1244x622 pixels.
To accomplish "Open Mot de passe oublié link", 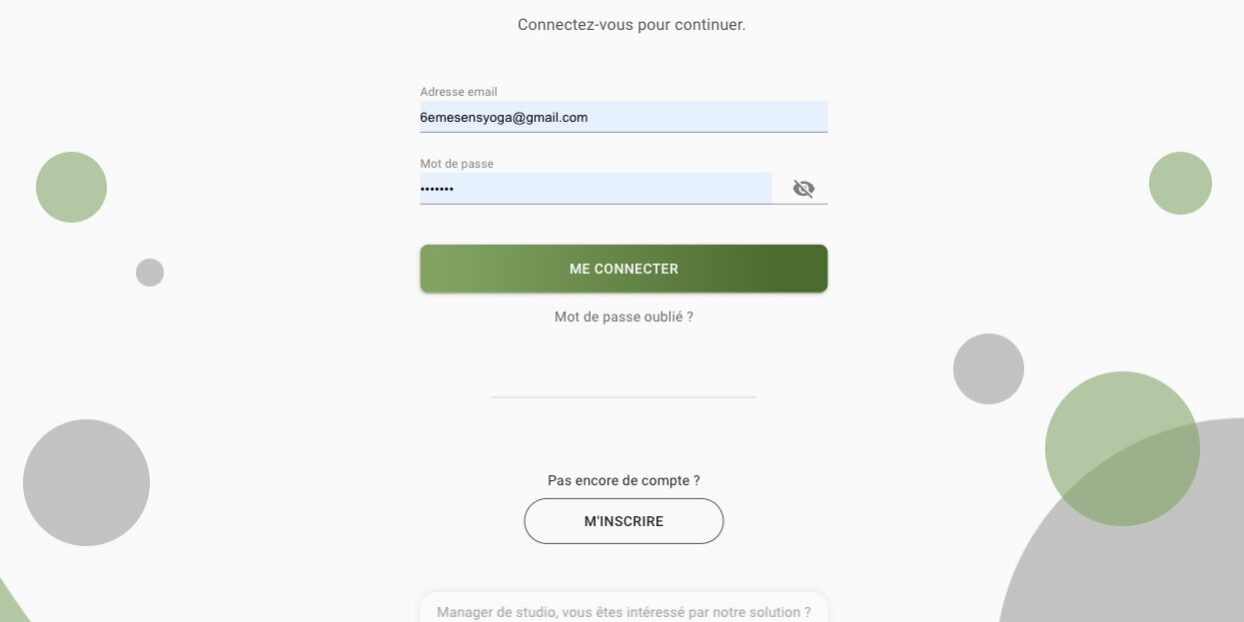I will point(623,317).
